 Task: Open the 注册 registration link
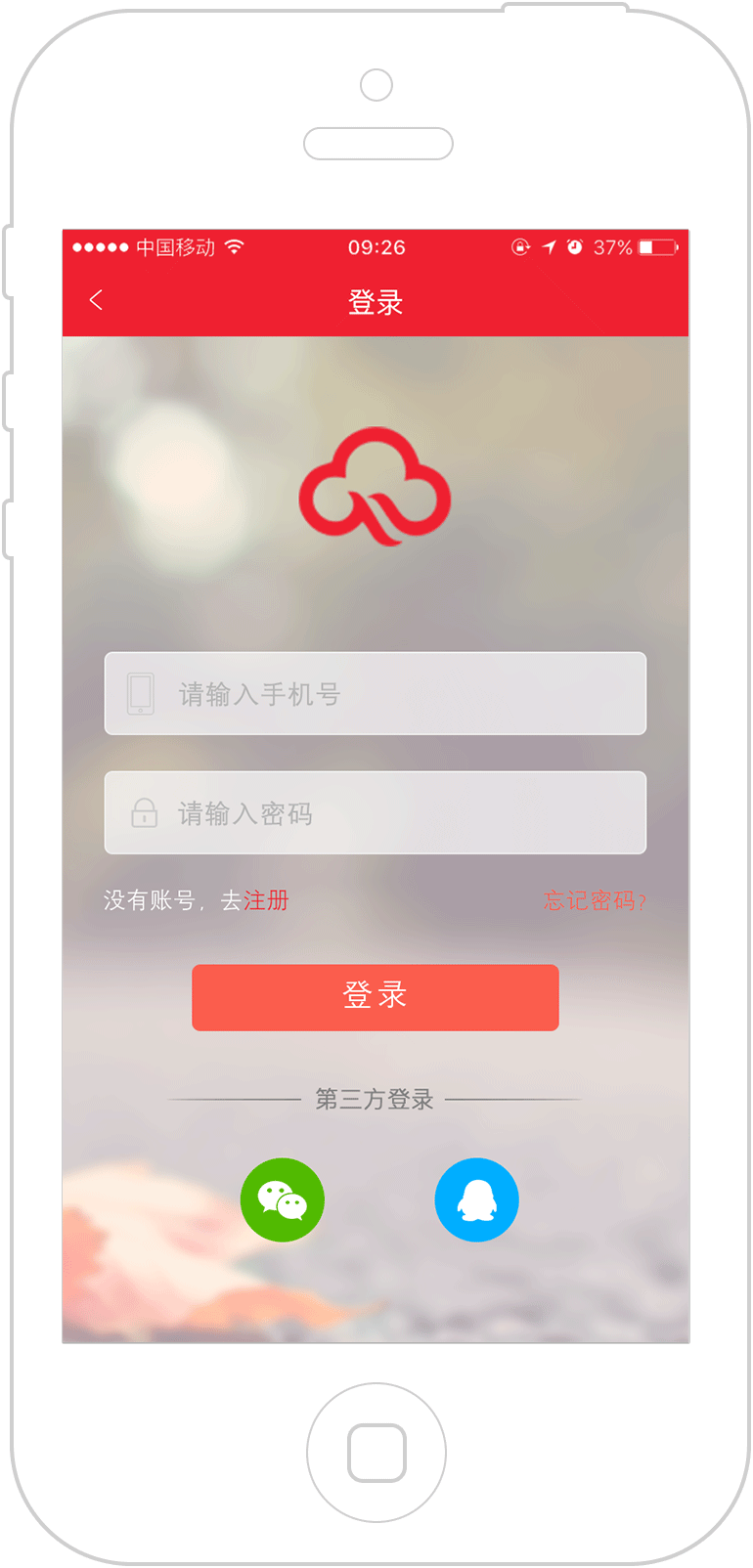267,900
